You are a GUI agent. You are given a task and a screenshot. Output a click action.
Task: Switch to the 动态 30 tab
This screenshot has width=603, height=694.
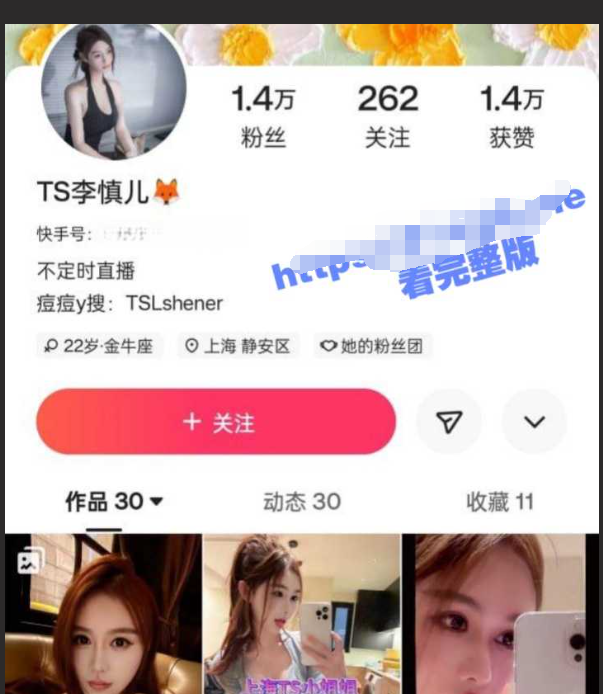coord(301,501)
